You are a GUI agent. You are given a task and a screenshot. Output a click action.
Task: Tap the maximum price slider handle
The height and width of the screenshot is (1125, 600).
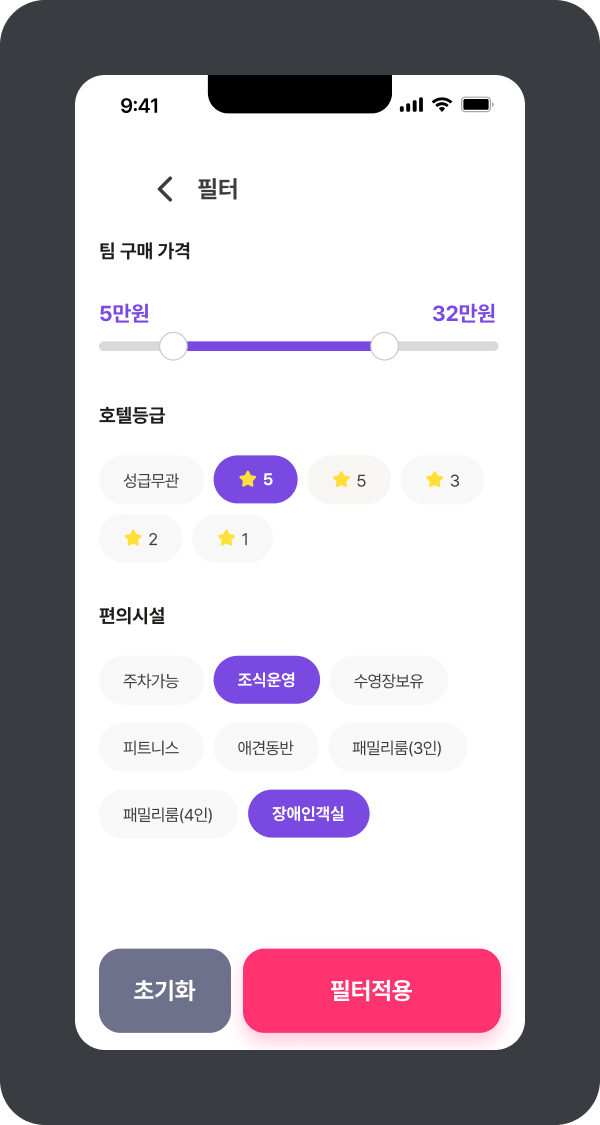pyautogui.click(x=384, y=346)
